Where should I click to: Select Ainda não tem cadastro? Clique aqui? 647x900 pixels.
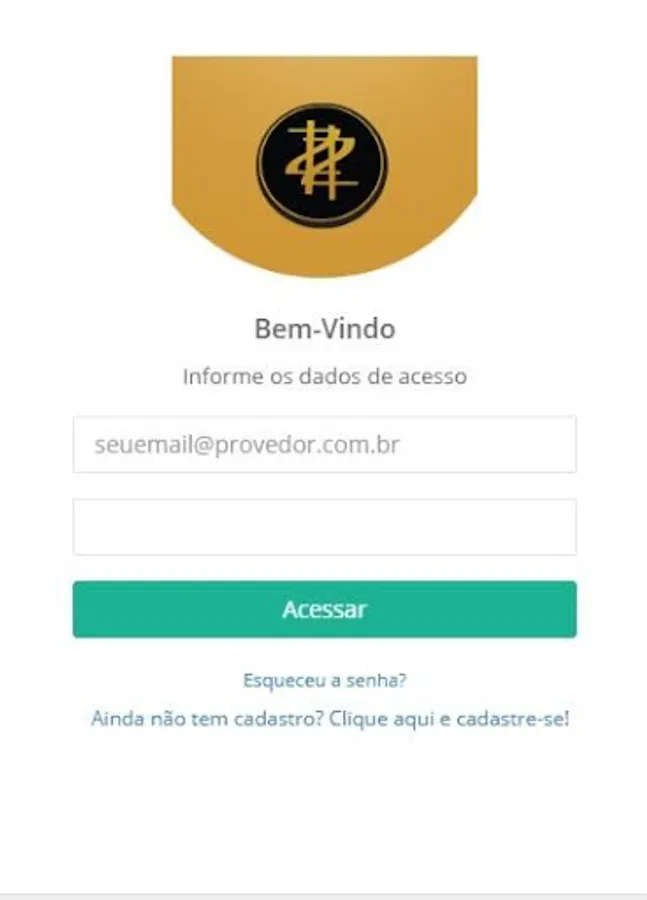(x=330, y=718)
